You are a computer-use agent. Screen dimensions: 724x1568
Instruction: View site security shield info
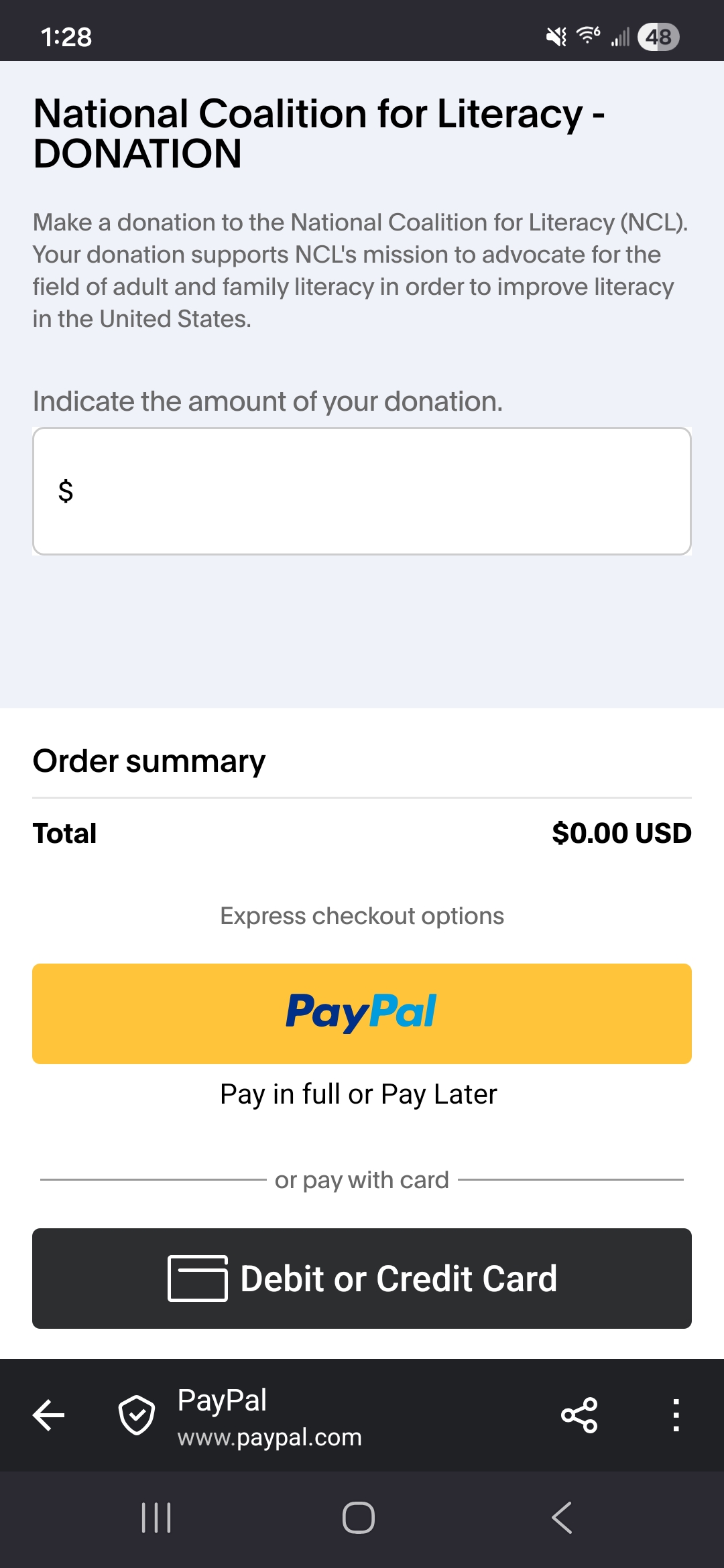click(x=137, y=1415)
